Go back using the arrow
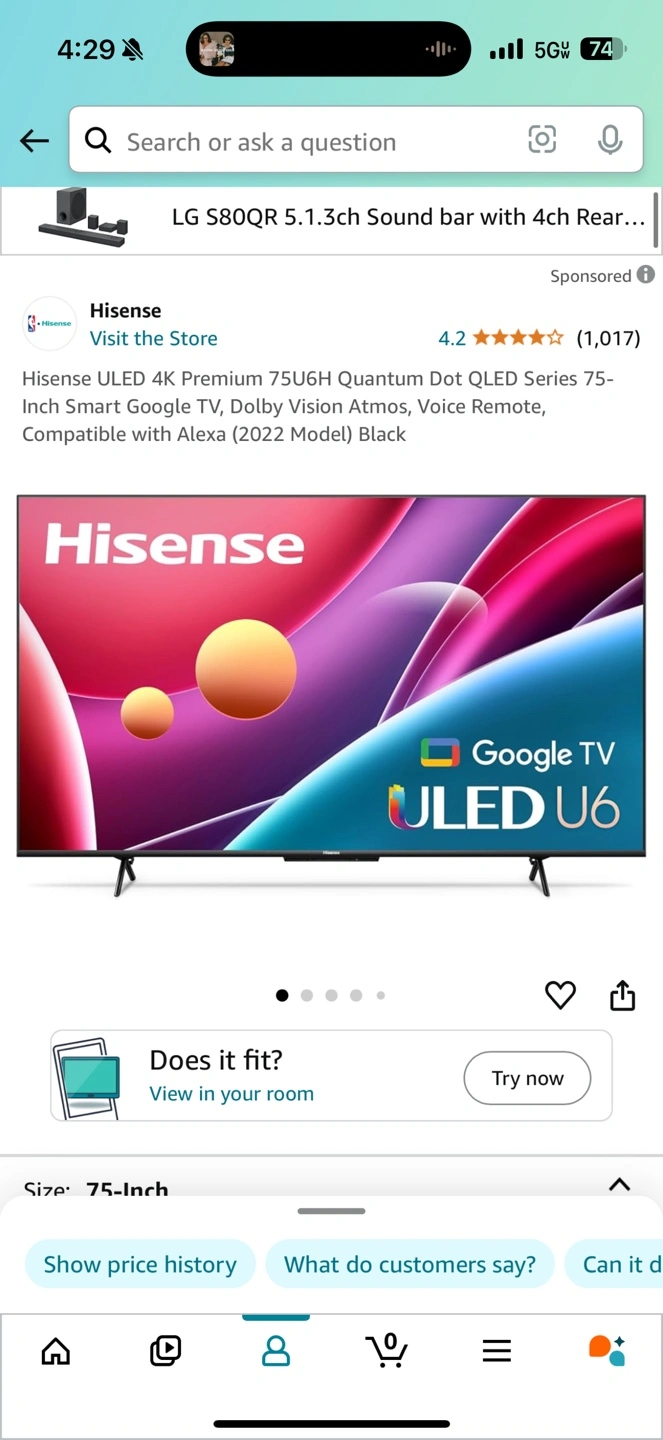663x1440 pixels. pyautogui.click(x=35, y=141)
